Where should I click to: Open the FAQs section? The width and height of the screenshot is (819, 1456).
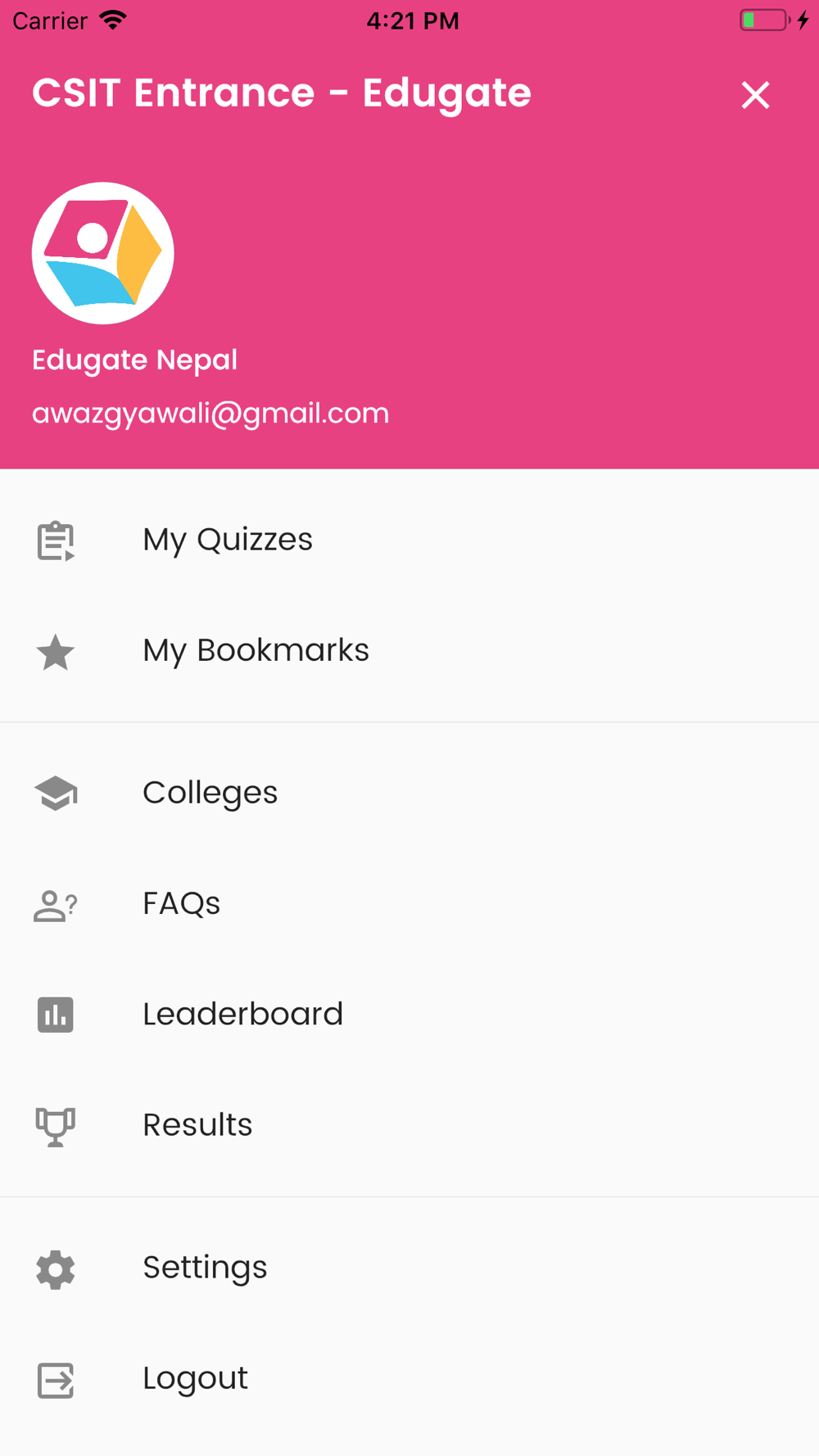coord(181,904)
